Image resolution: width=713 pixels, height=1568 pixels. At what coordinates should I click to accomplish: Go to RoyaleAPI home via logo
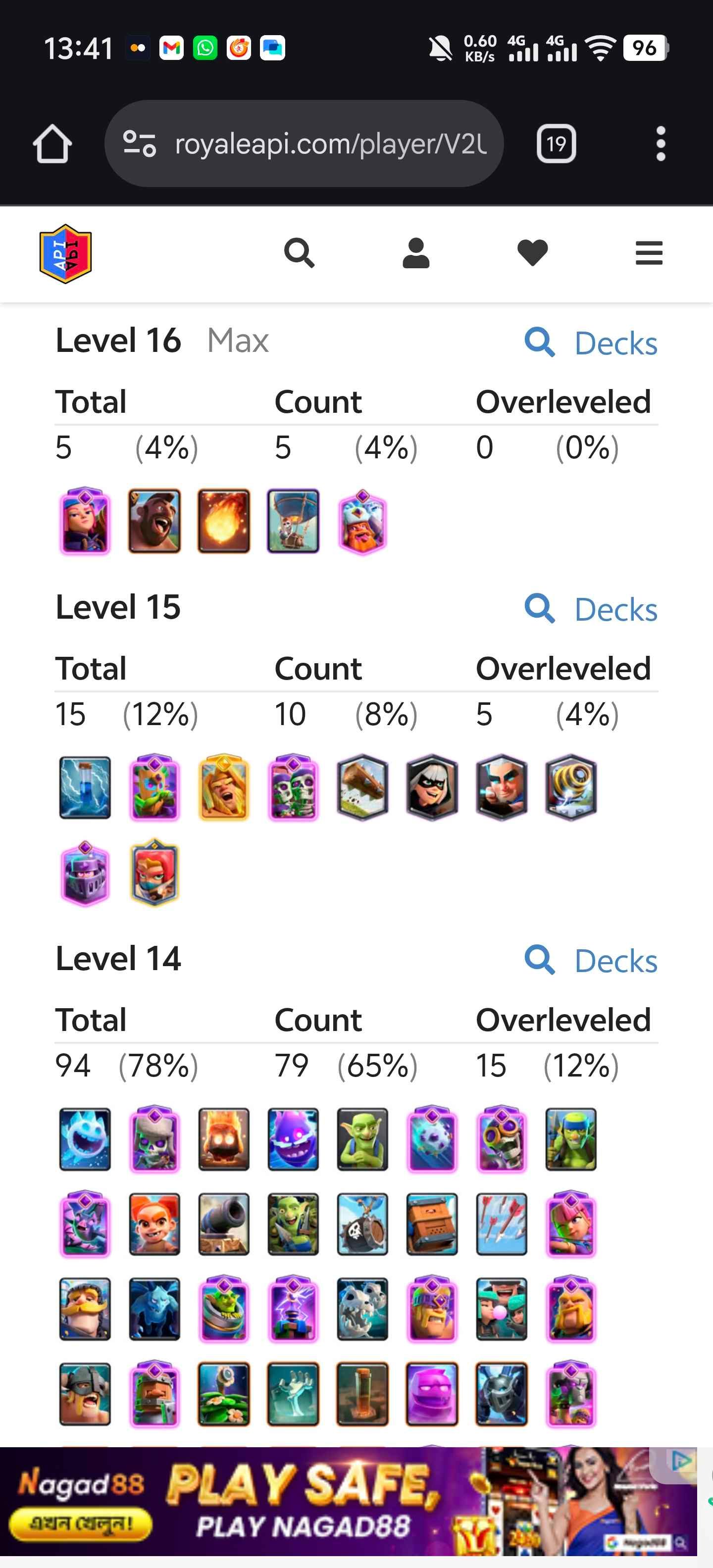[x=65, y=254]
